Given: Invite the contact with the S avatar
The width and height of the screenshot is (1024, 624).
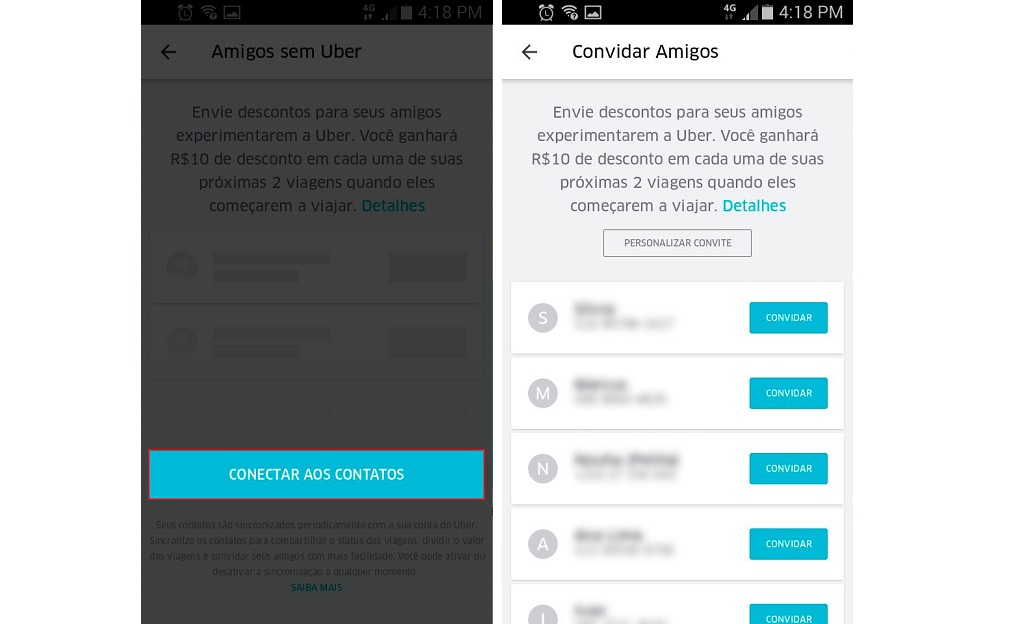Looking at the screenshot, I should pyautogui.click(x=788, y=318).
